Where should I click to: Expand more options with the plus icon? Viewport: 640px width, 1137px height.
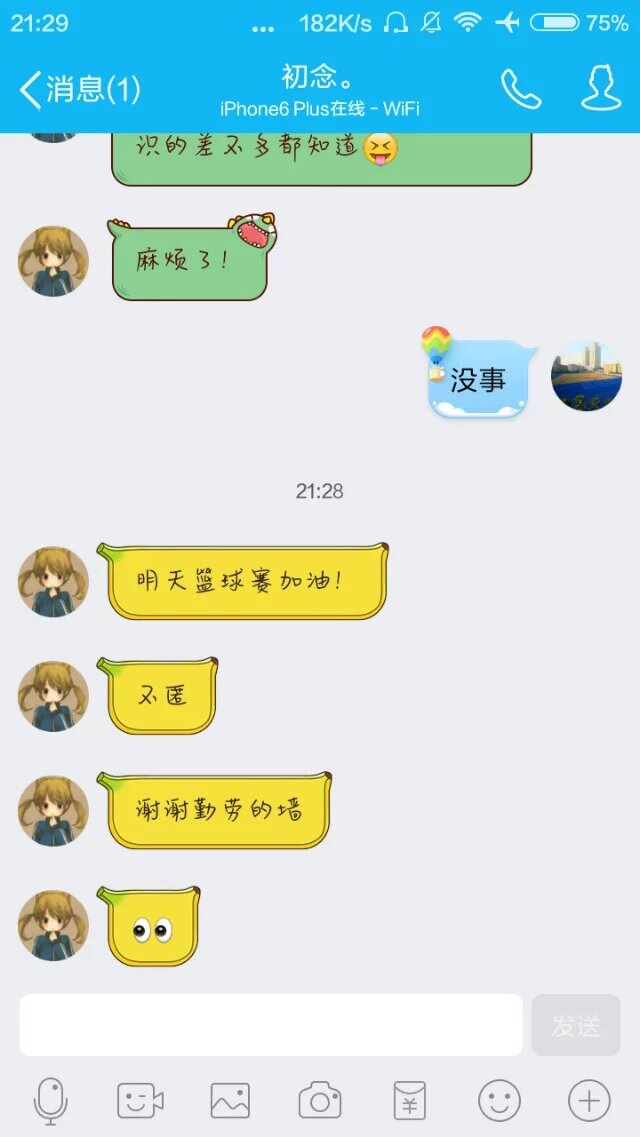coord(589,1101)
